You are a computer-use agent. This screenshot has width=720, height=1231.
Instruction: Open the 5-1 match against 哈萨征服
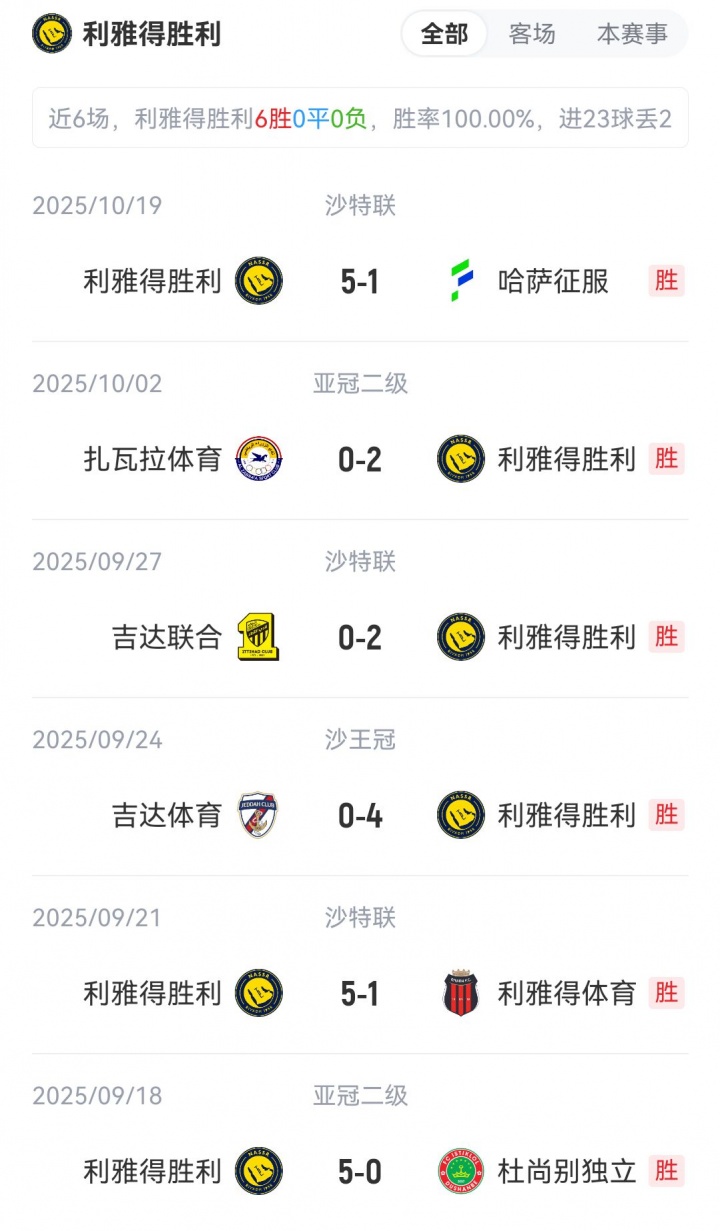click(x=360, y=282)
